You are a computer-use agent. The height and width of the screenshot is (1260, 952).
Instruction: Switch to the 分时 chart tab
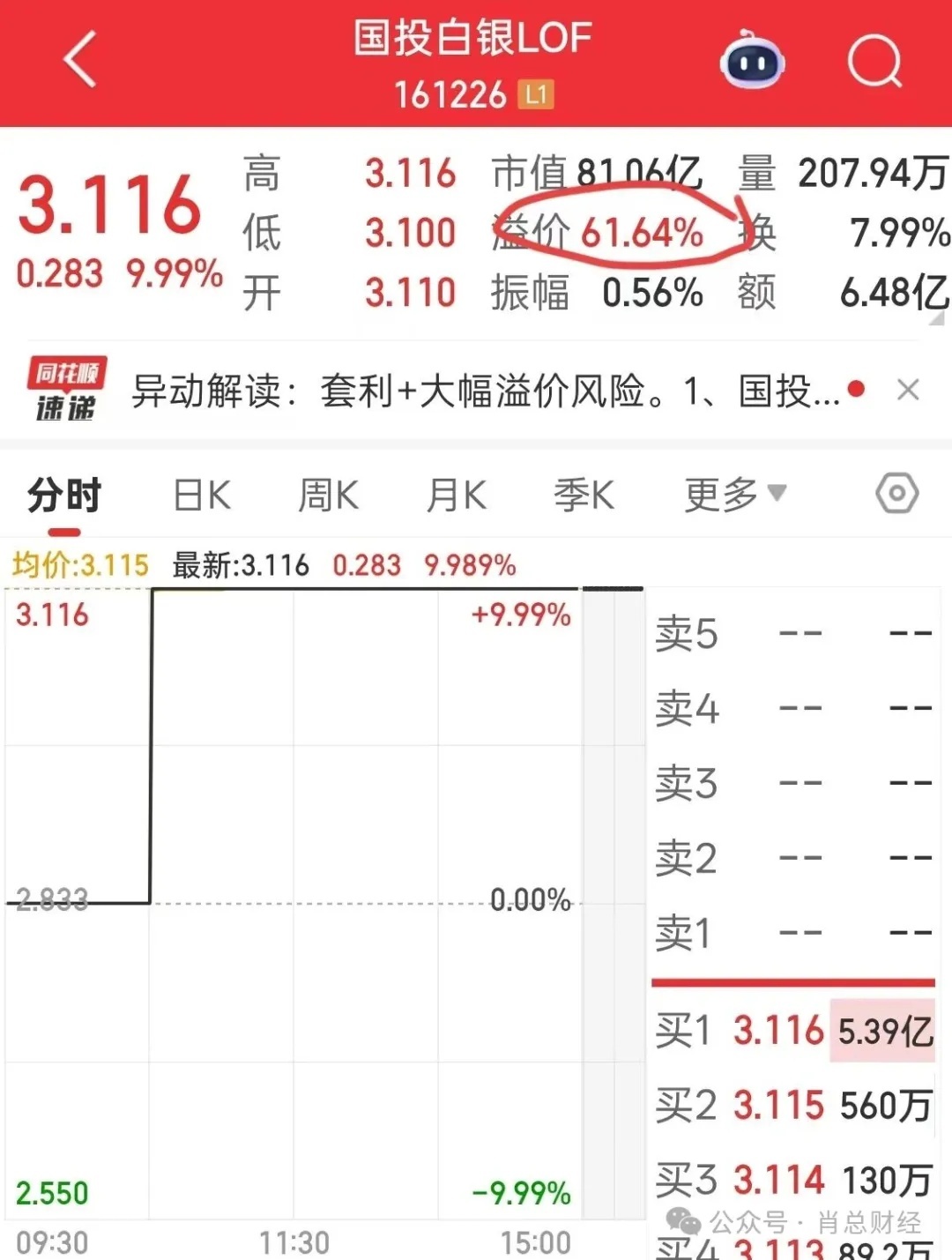[64, 496]
